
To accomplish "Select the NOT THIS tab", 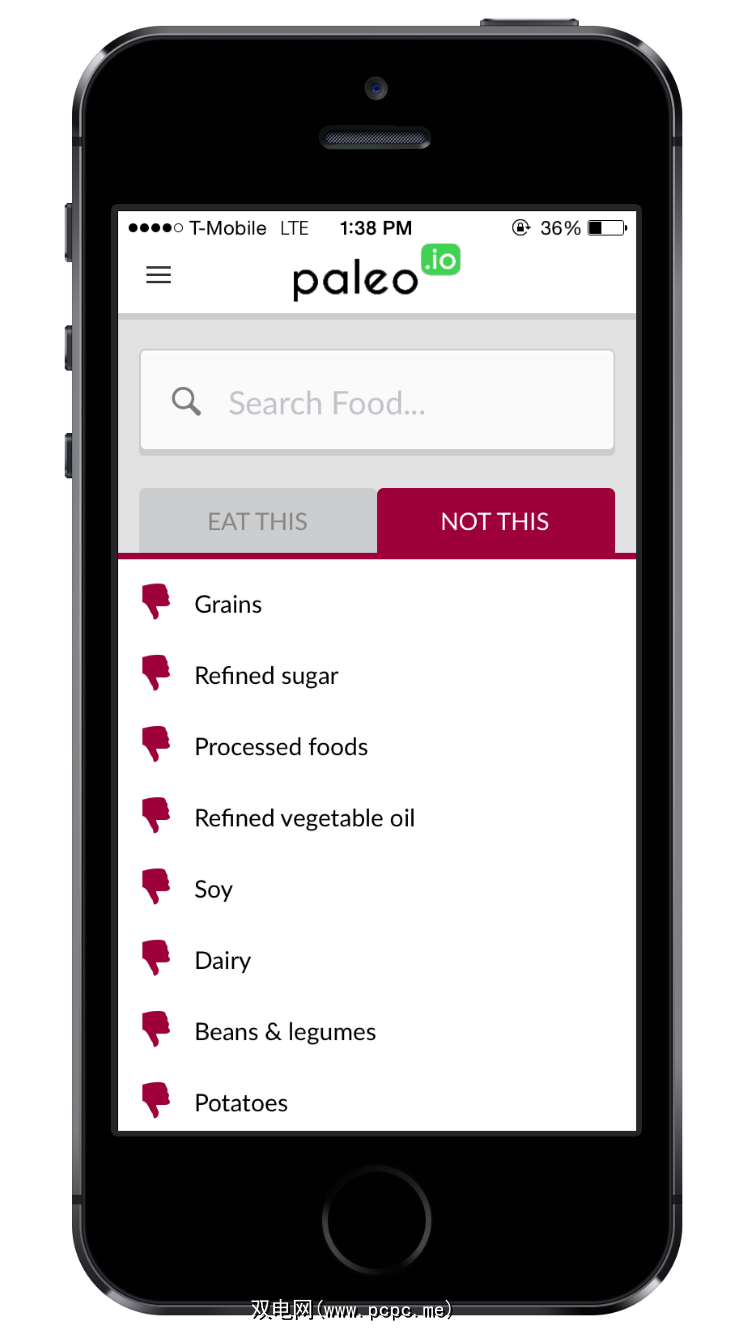I will (495, 521).
